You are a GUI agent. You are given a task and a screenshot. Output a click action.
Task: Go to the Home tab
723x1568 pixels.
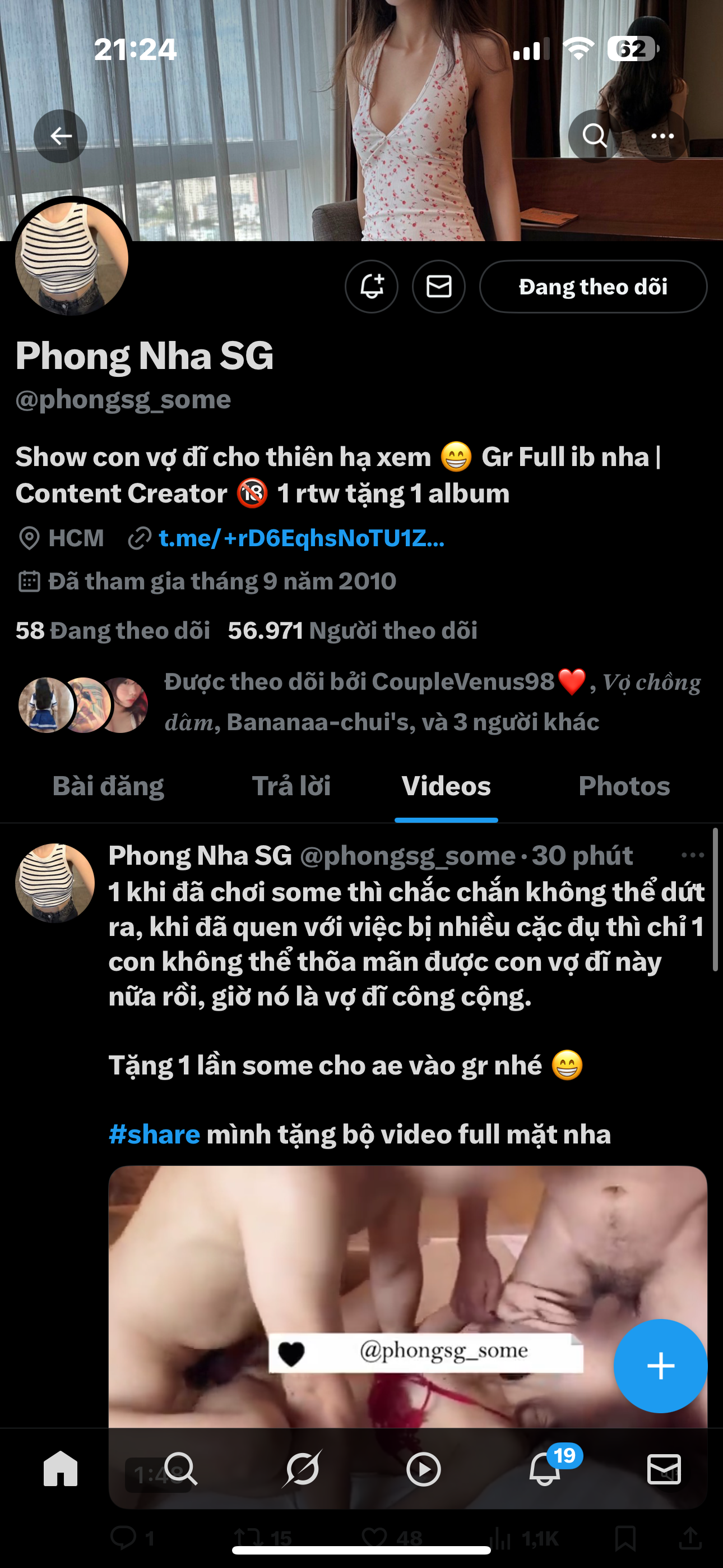[x=61, y=1469]
